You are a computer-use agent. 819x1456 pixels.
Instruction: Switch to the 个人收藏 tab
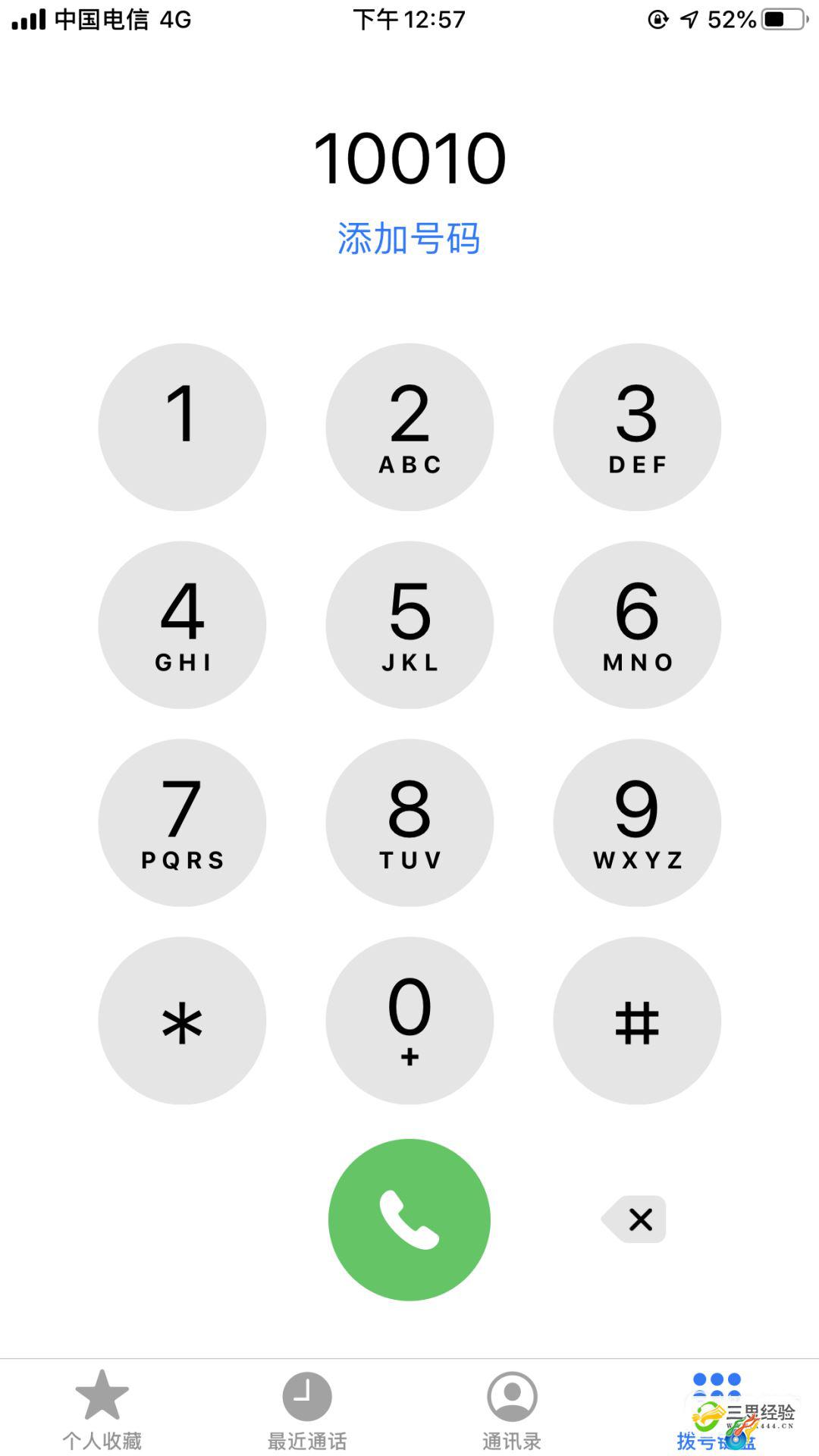(102, 1410)
